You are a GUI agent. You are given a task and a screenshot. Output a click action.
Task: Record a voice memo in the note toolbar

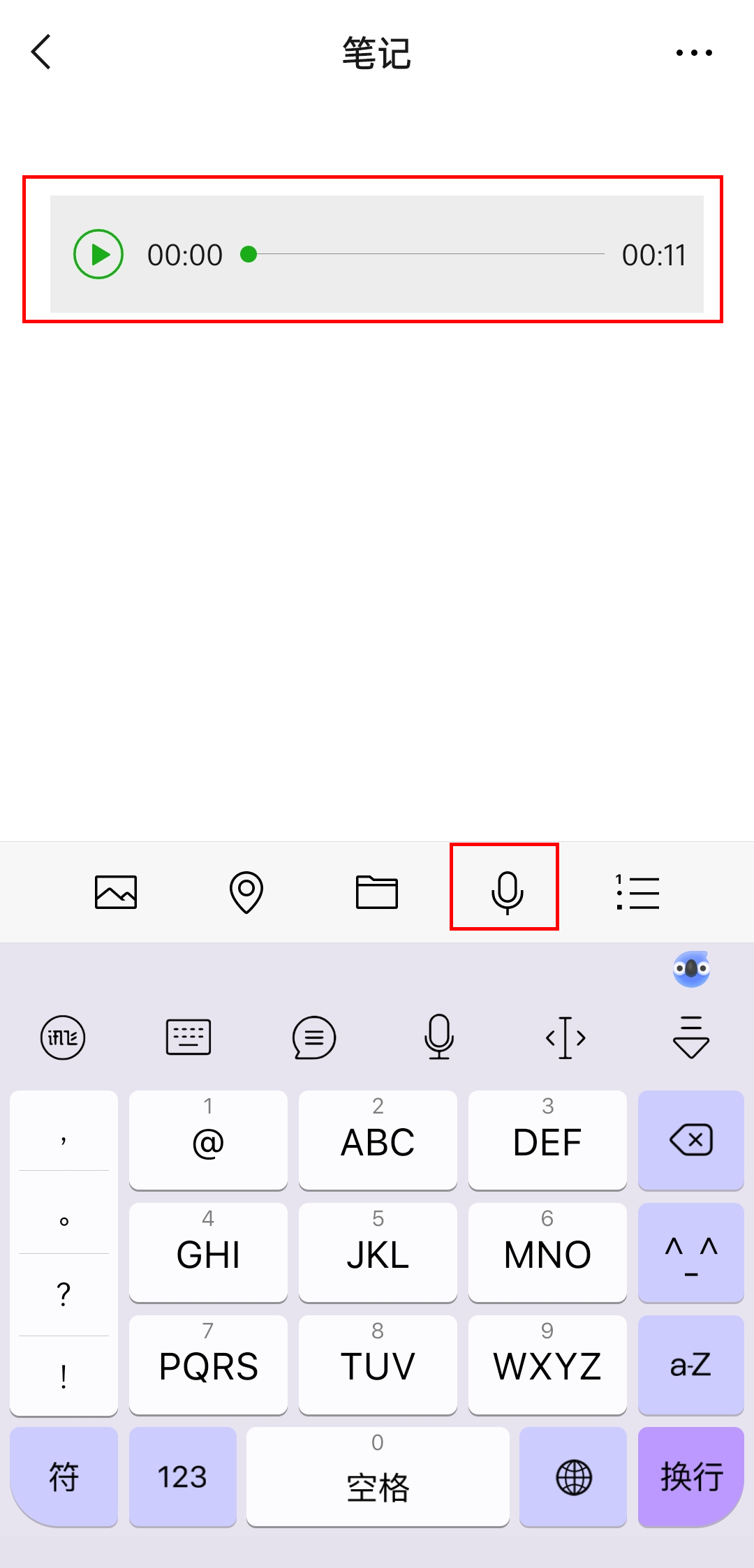click(507, 892)
